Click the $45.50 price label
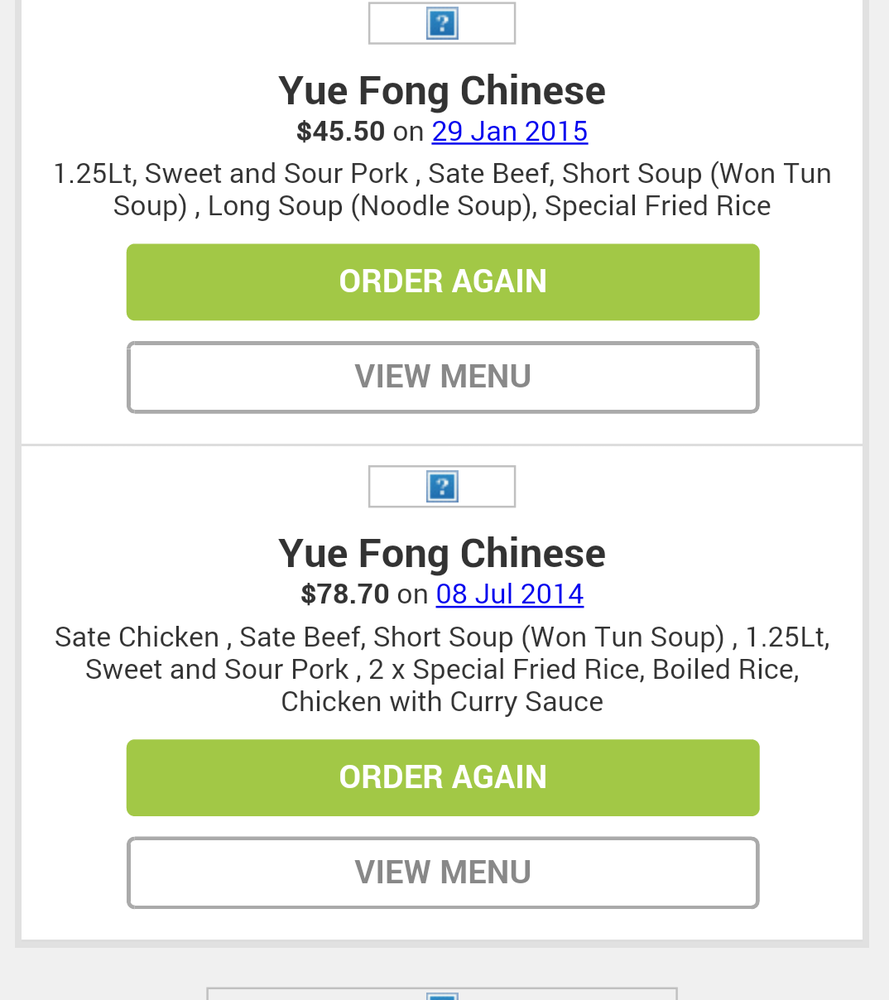 340,131
